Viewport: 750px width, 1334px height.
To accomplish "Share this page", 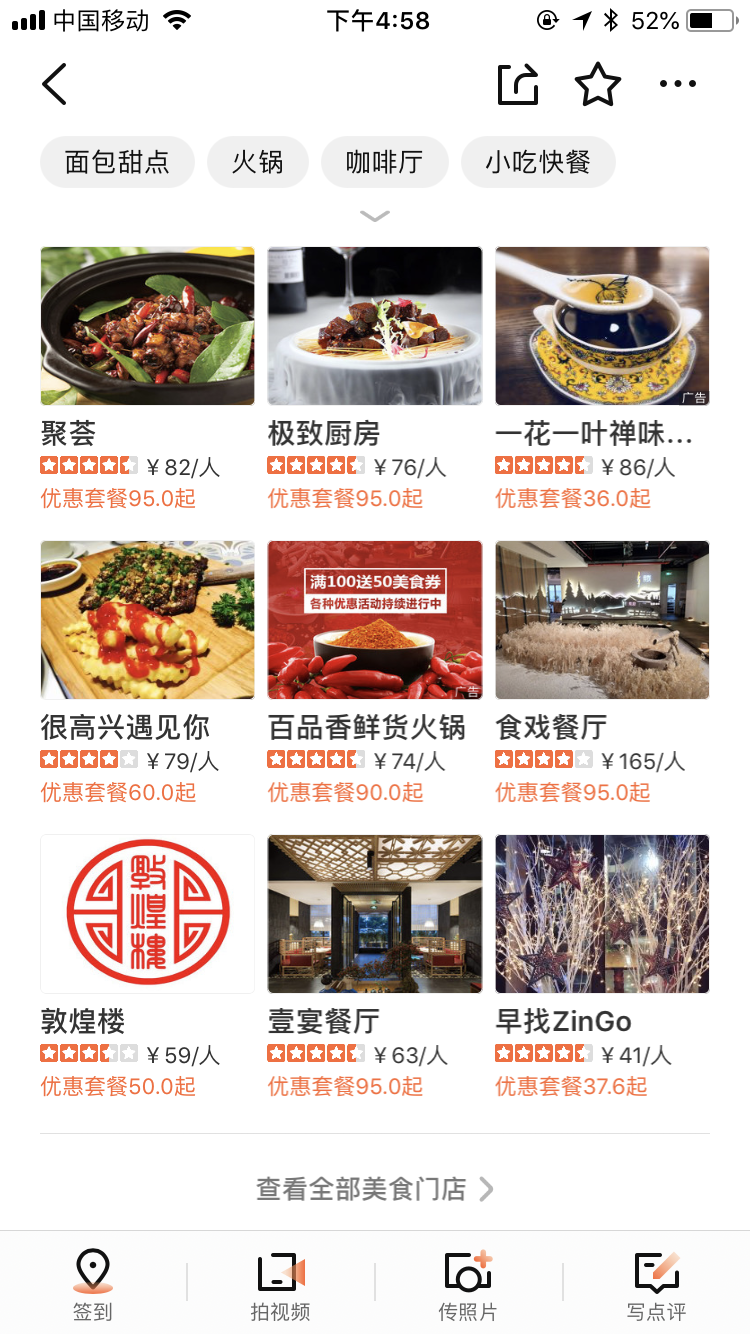I will coord(518,84).
